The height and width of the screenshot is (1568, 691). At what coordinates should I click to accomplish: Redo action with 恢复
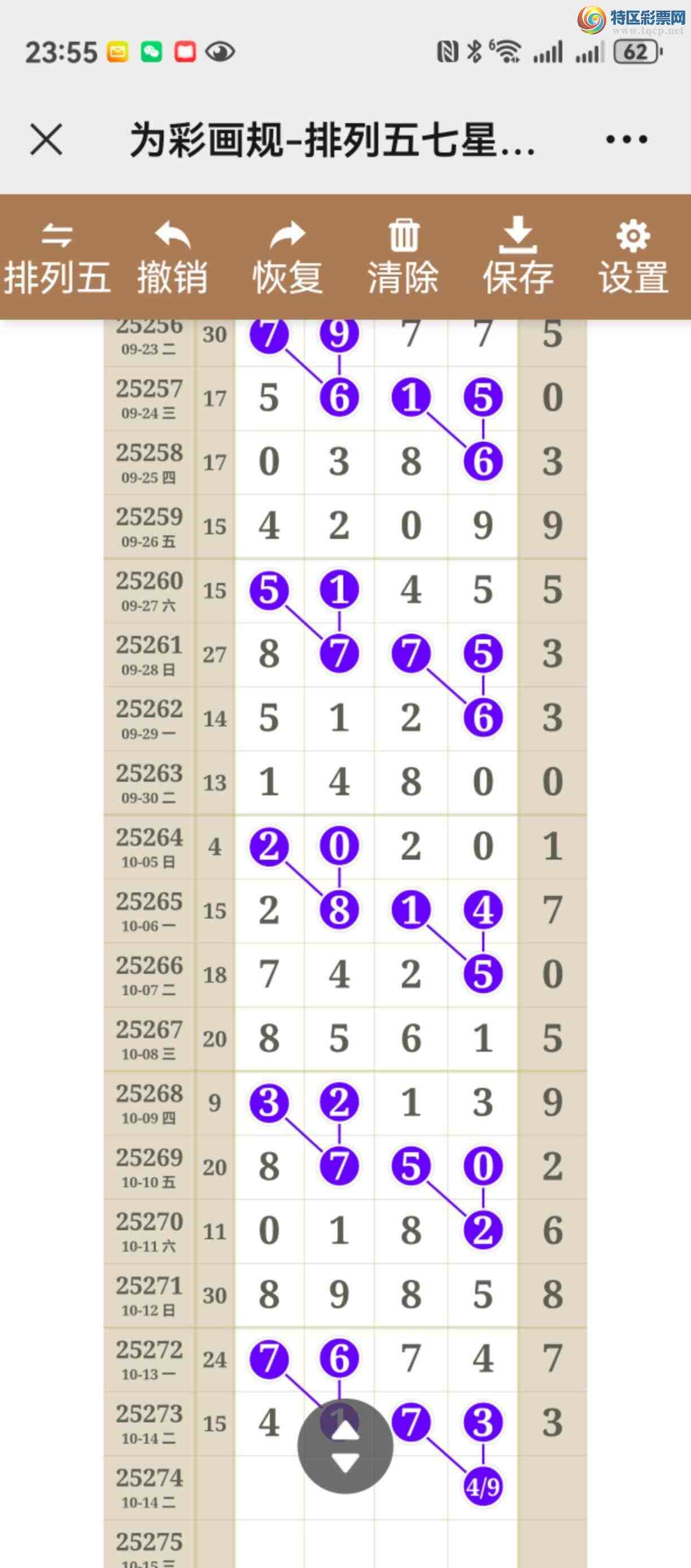[287, 258]
